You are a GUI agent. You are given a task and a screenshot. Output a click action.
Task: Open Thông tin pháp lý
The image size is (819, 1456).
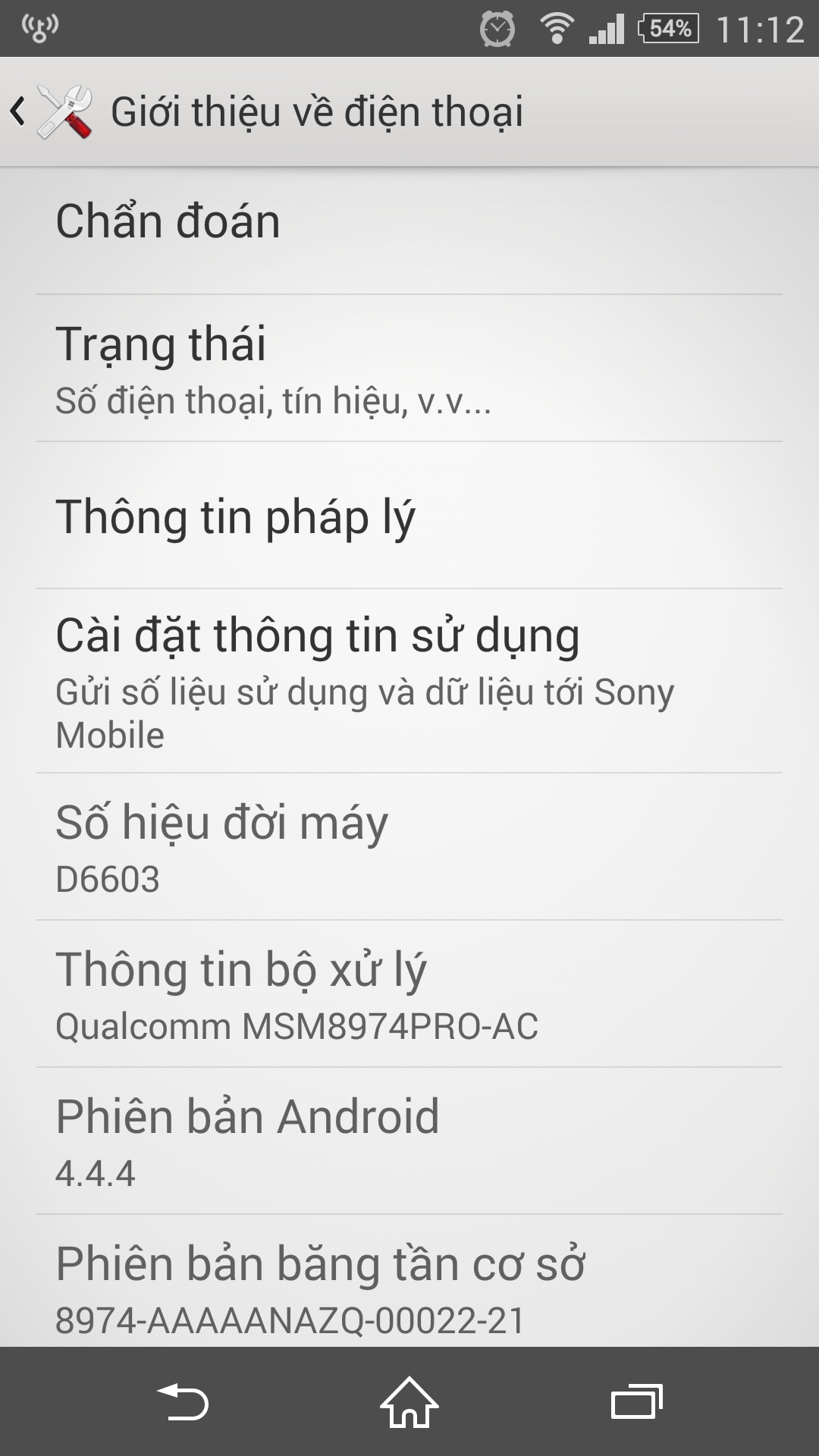(x=409, y=516)
